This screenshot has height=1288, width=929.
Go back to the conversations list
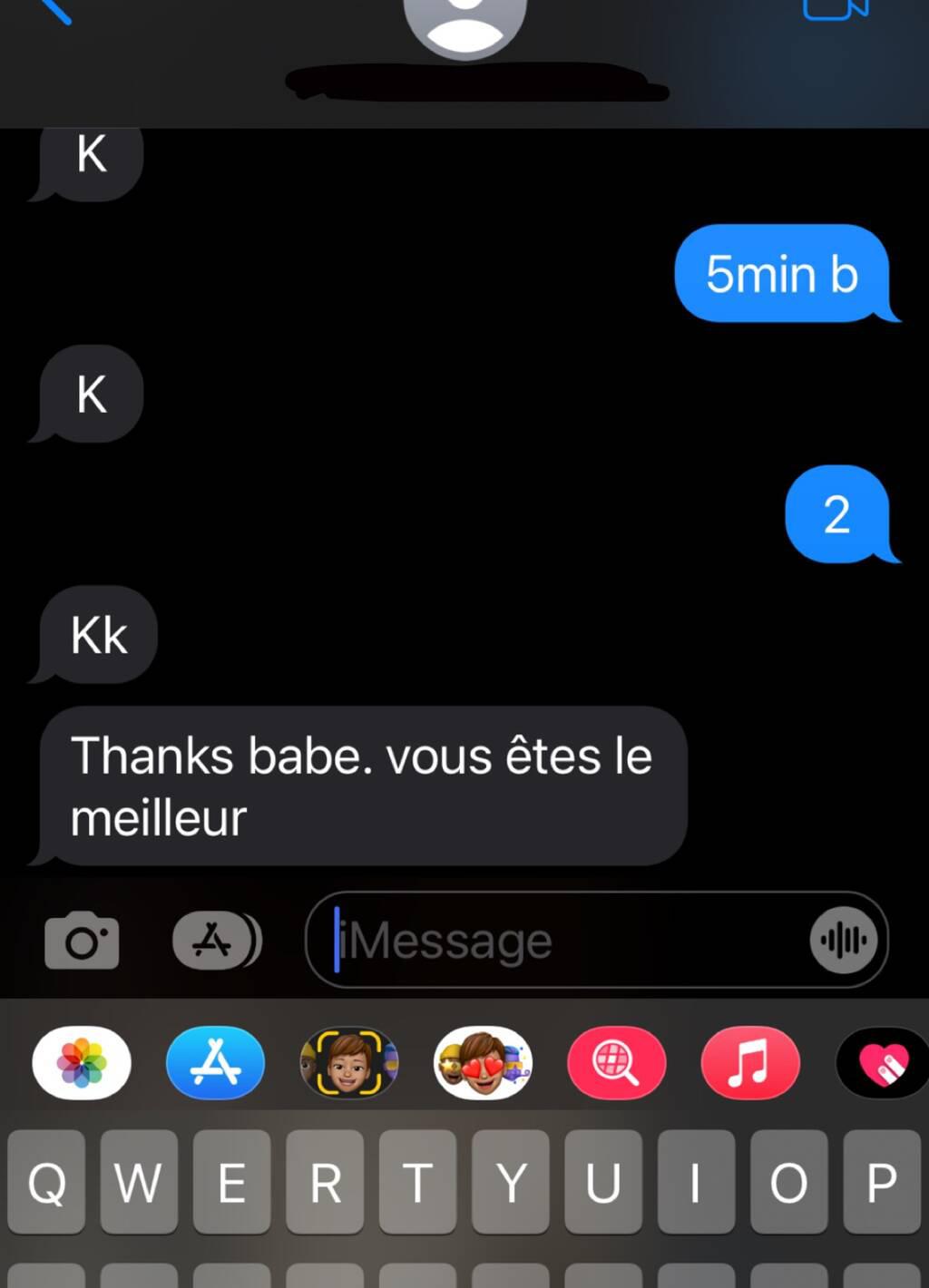click(x=56, y=9)
